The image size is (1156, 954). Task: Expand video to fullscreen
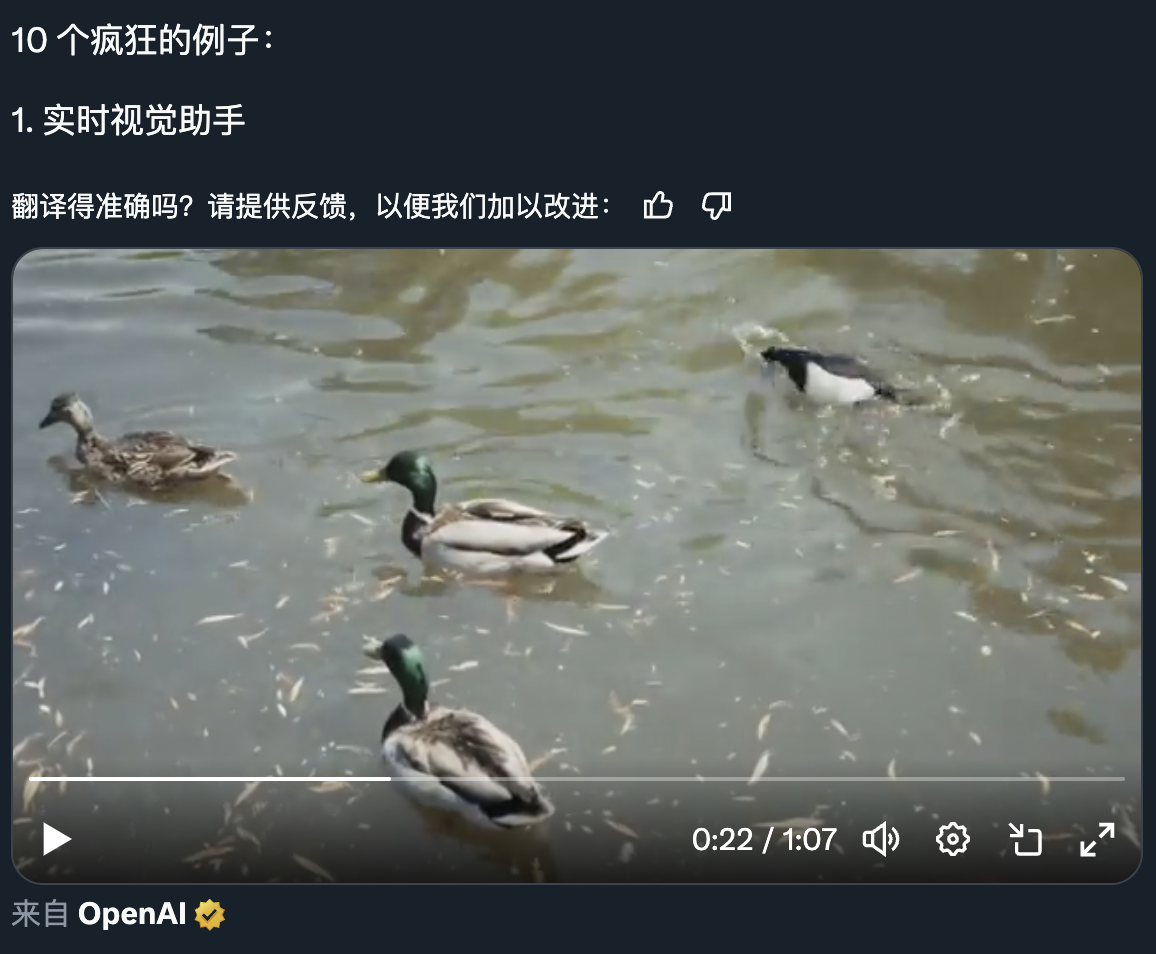click(1097, 839)
